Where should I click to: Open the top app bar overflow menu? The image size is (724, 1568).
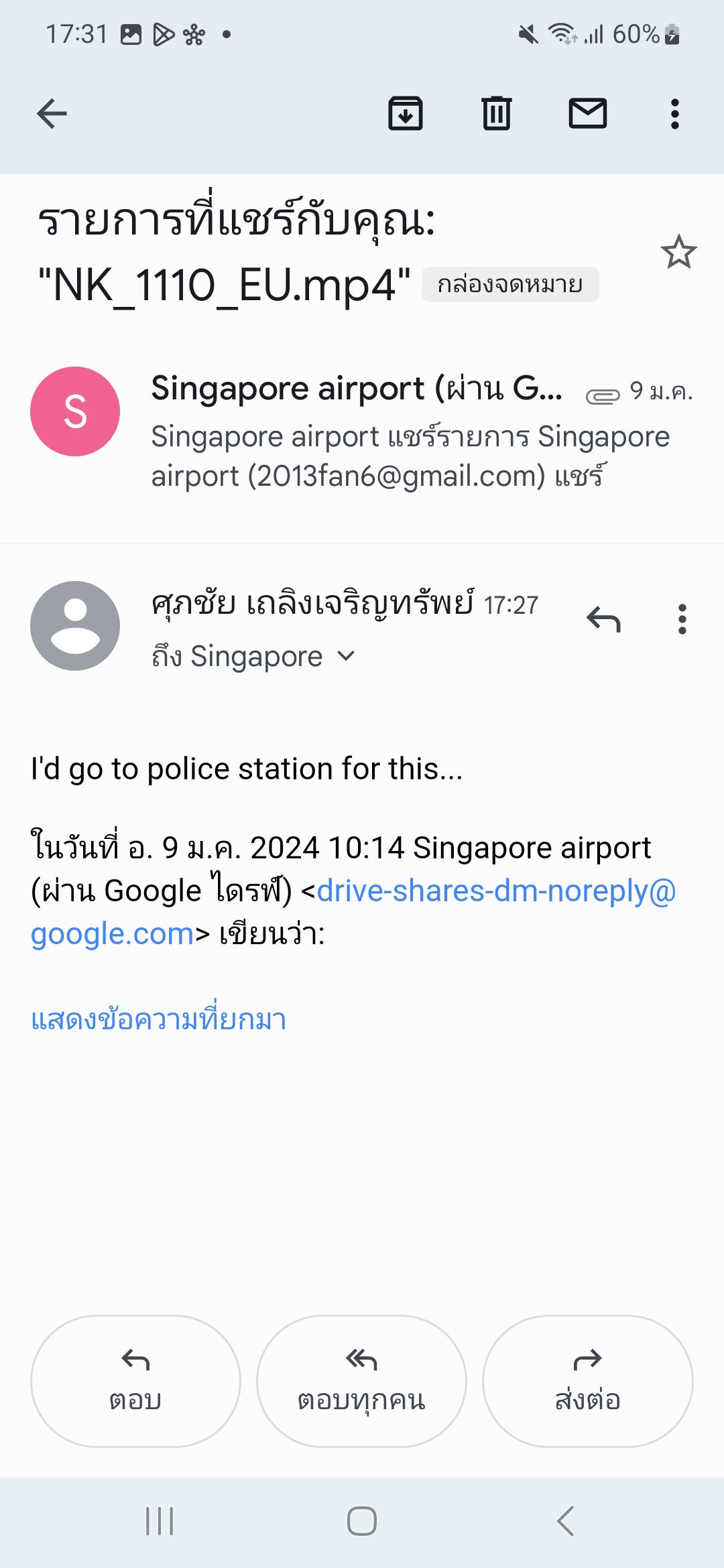tap(675, 114)
